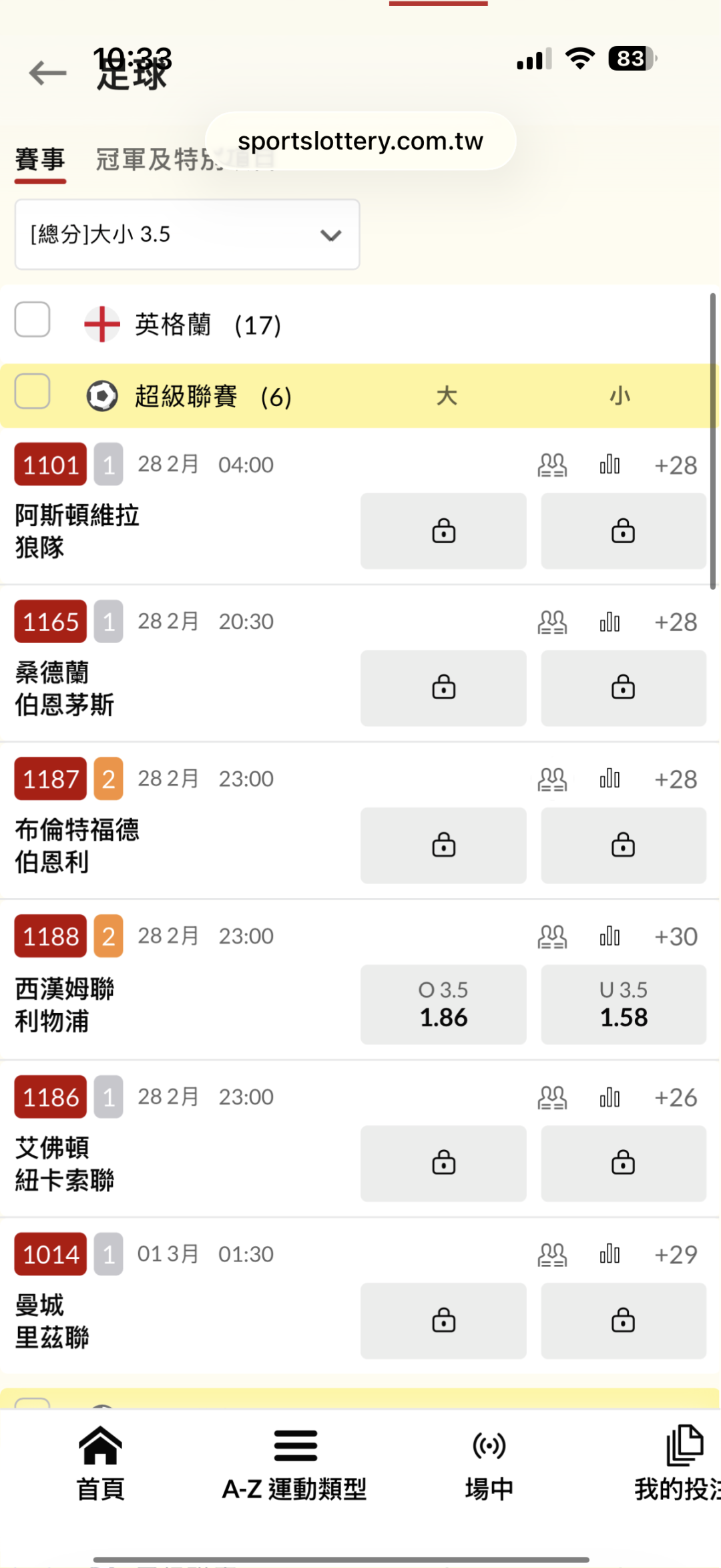Open A-Z 運動類型 menu
Image resolution: width=721 pixels, height=1568 pixels.
click(294, 1463)
